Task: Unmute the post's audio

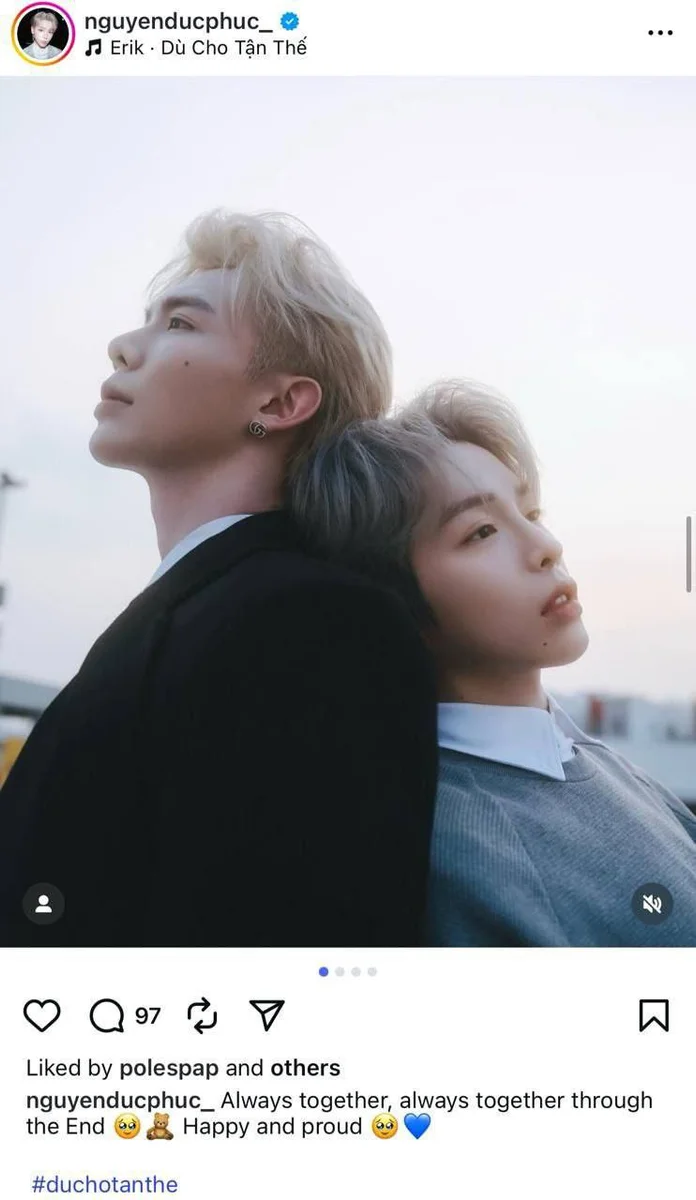Action: [x=652, y=904]
